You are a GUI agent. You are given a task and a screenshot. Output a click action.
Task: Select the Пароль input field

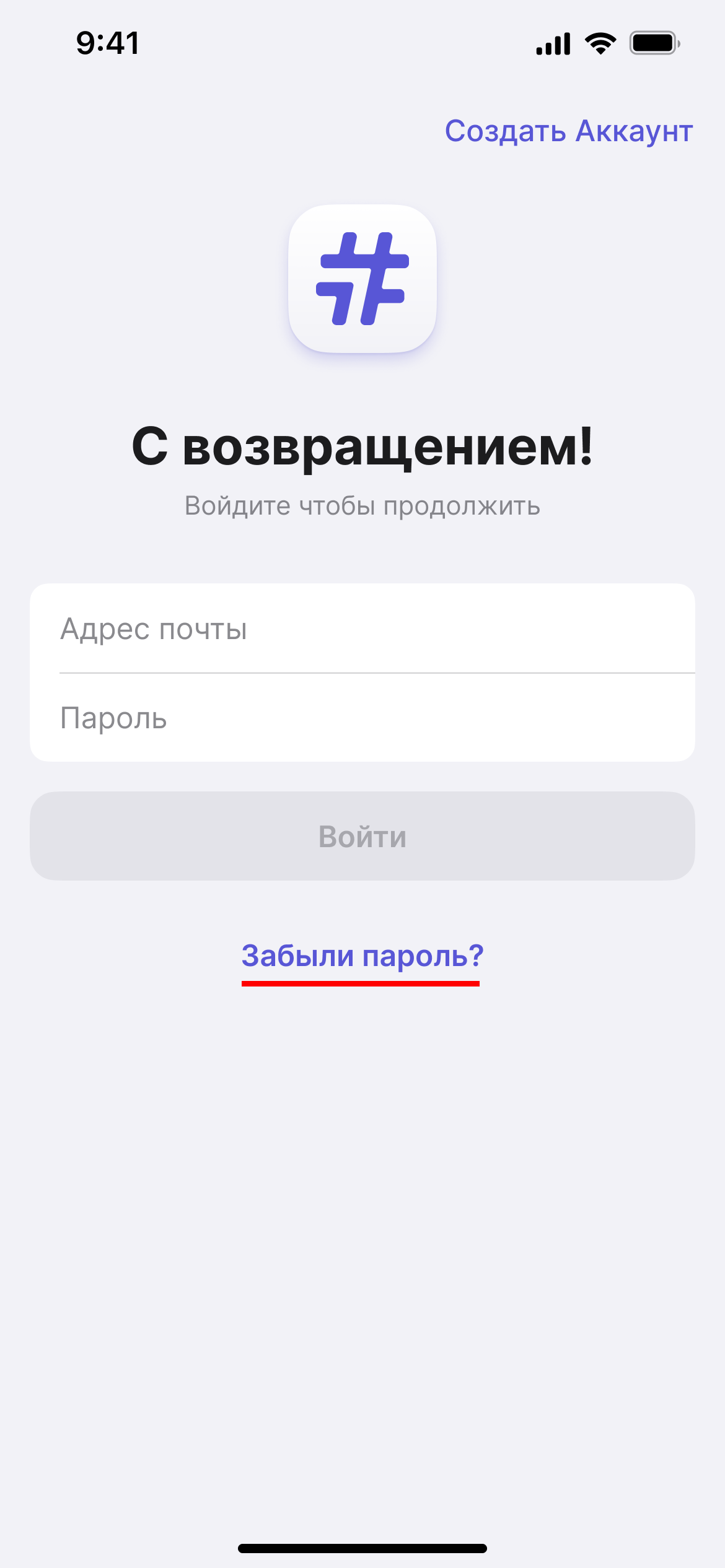coord(362,718)
